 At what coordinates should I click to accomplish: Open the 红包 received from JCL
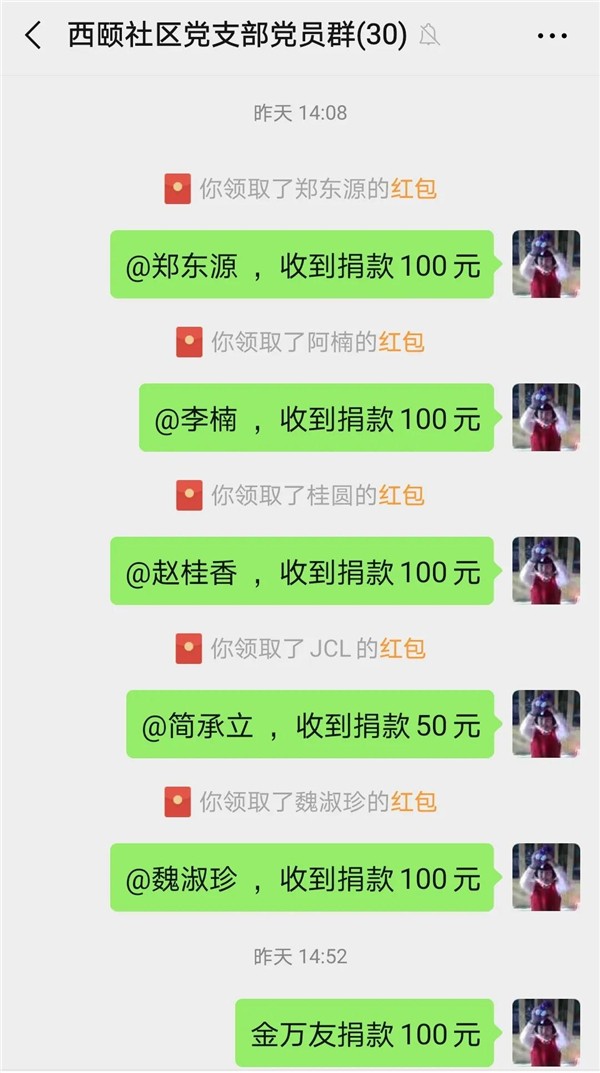tap(401, 648)
